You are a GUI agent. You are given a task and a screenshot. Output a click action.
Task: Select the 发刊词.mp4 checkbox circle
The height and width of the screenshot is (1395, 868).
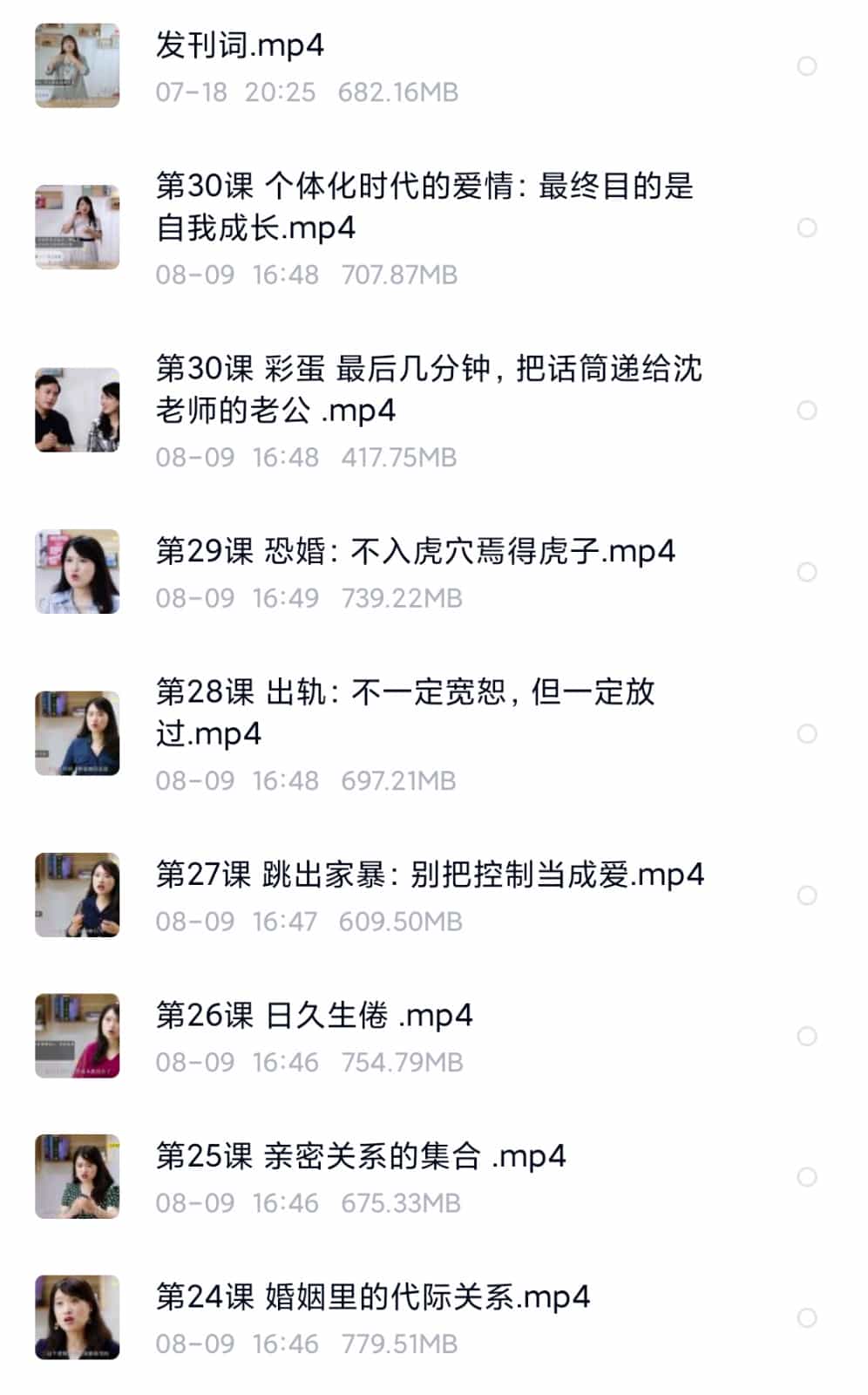(807, 66)
